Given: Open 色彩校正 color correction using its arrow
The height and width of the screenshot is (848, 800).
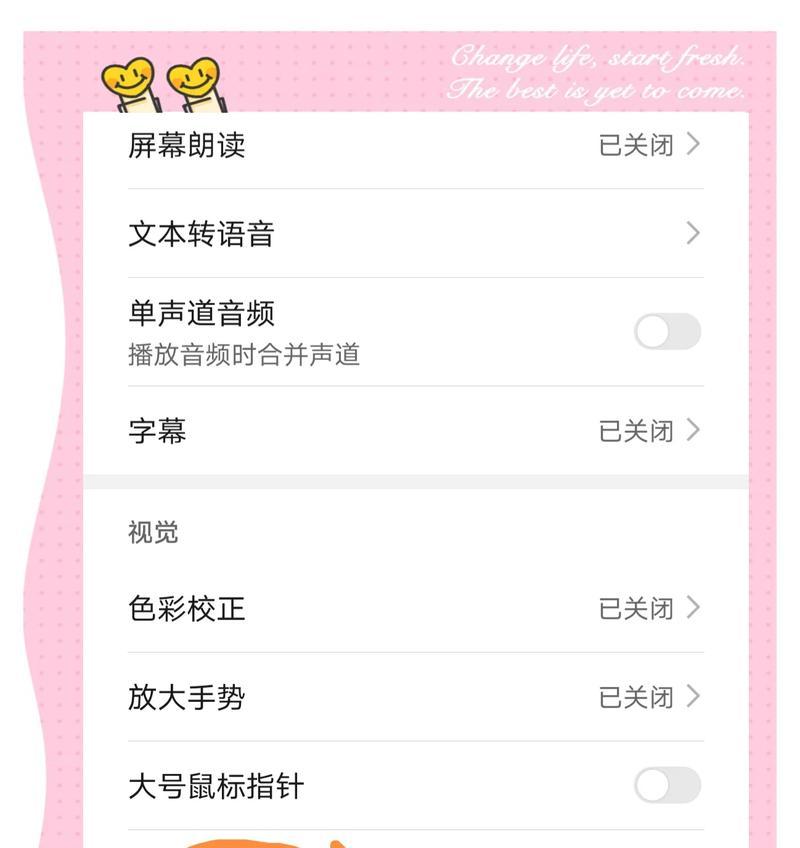Looking at the screenshot, I should (692, 608).
